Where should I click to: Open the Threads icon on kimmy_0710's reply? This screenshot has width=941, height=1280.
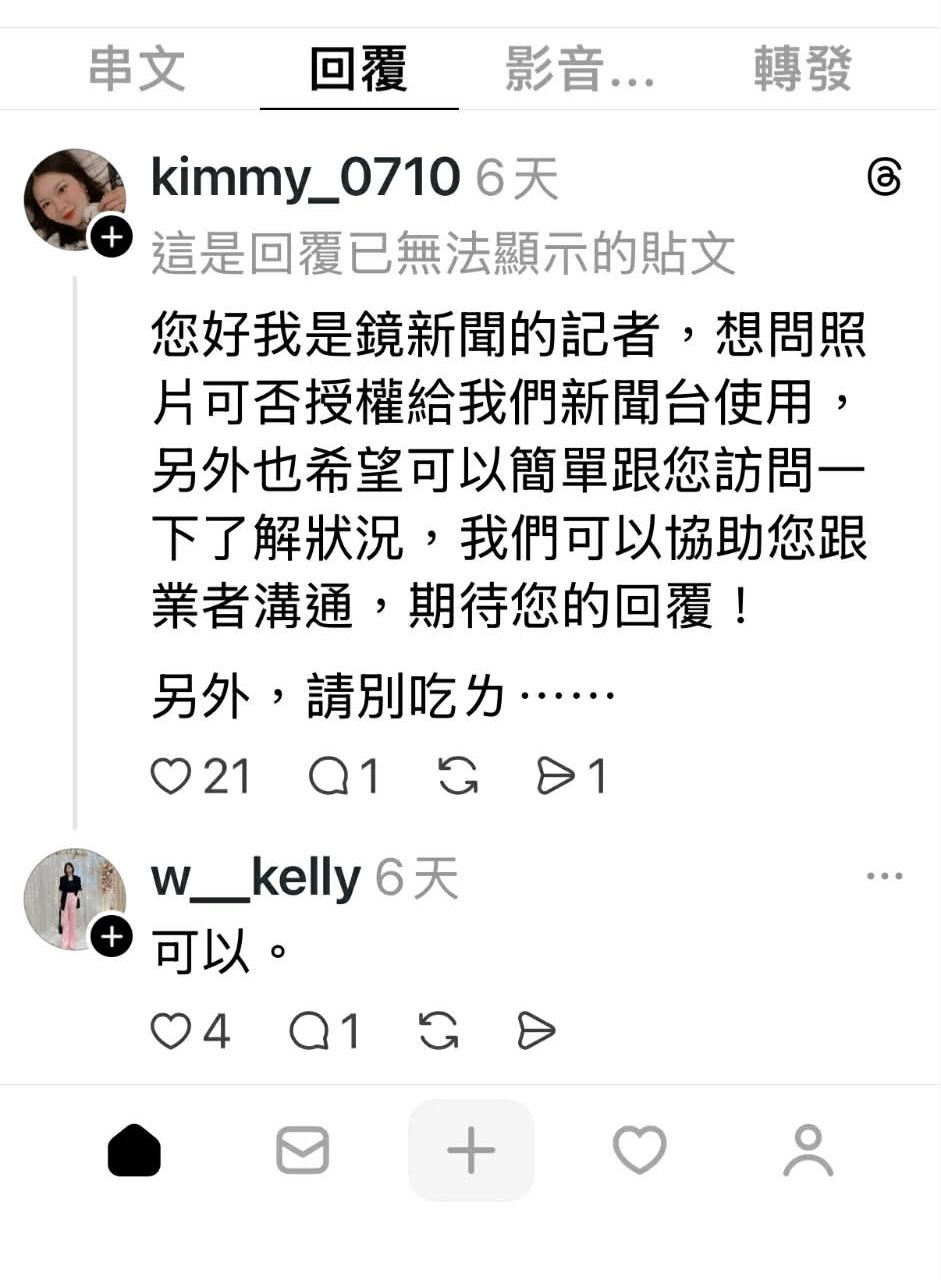click(884, 179)
